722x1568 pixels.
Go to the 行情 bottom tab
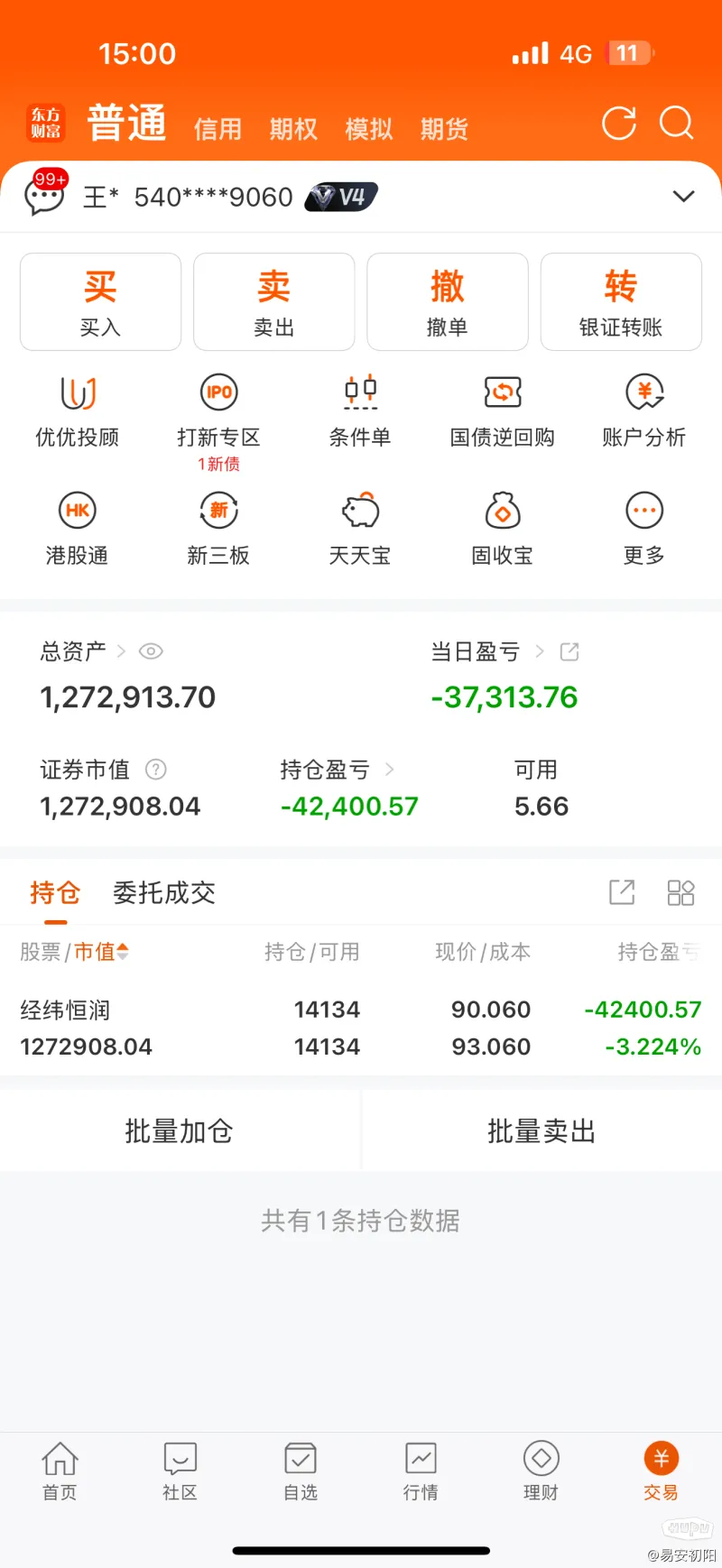pos(421,1471)
